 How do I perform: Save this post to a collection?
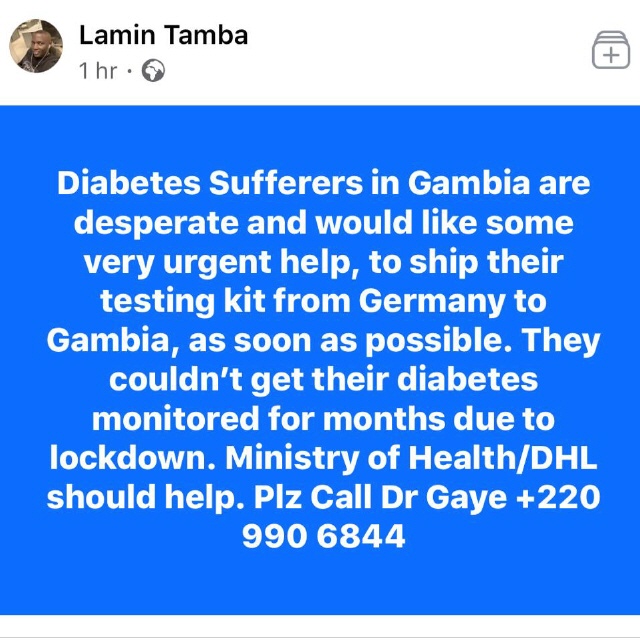608,50
